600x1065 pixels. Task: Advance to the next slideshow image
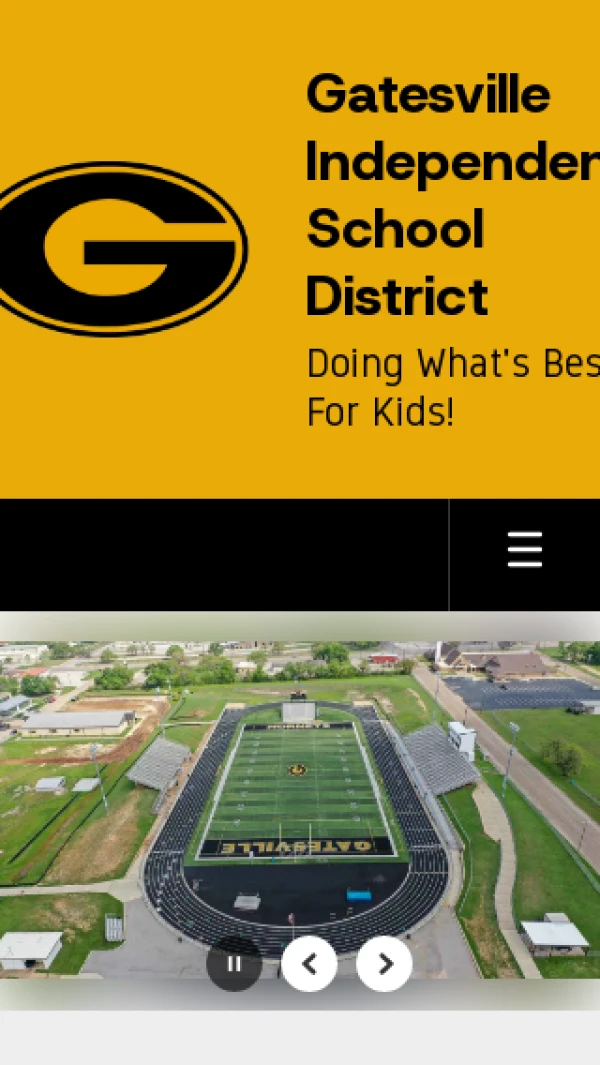385,964
